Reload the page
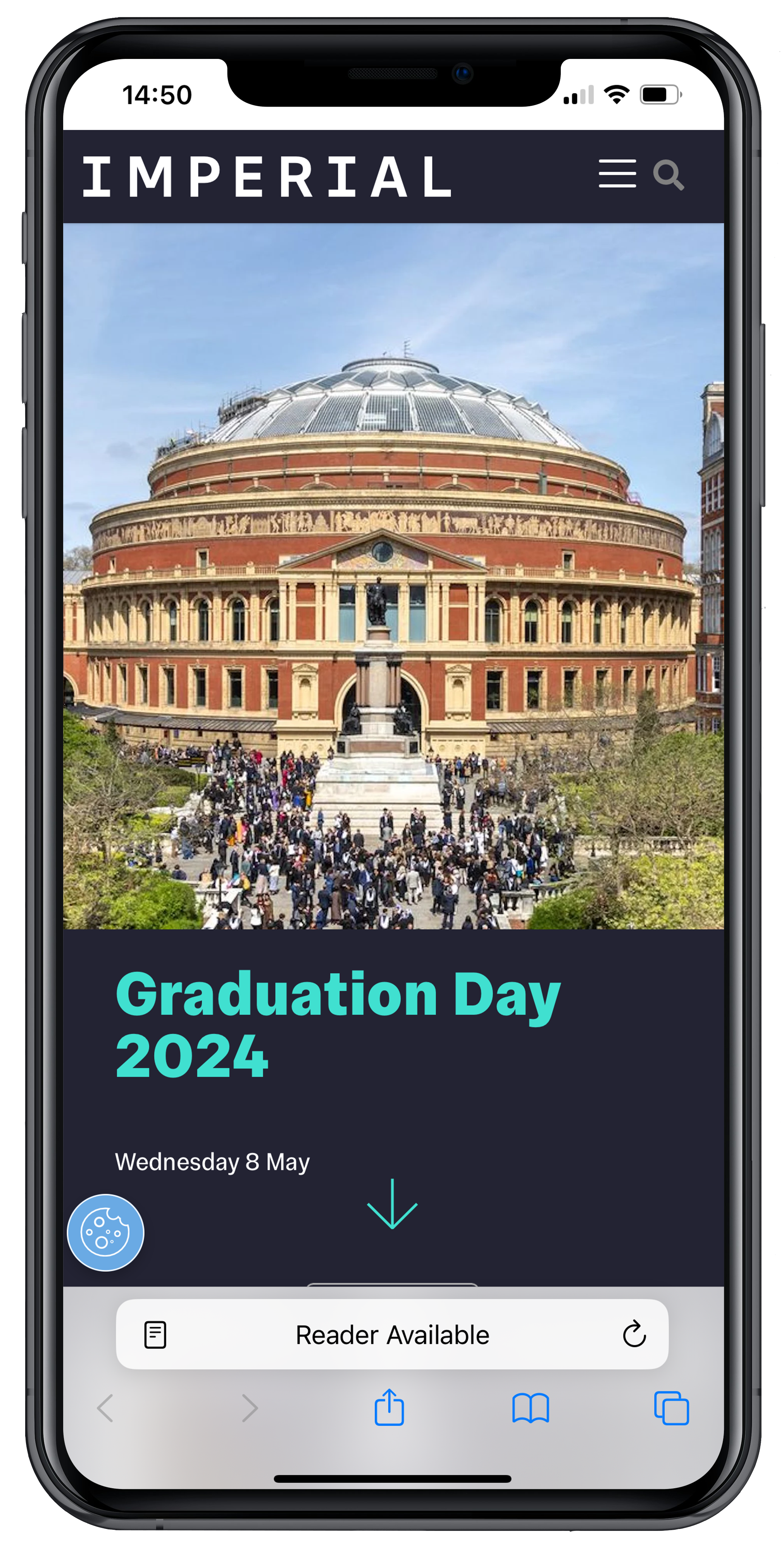 (x=634, y=1335)
